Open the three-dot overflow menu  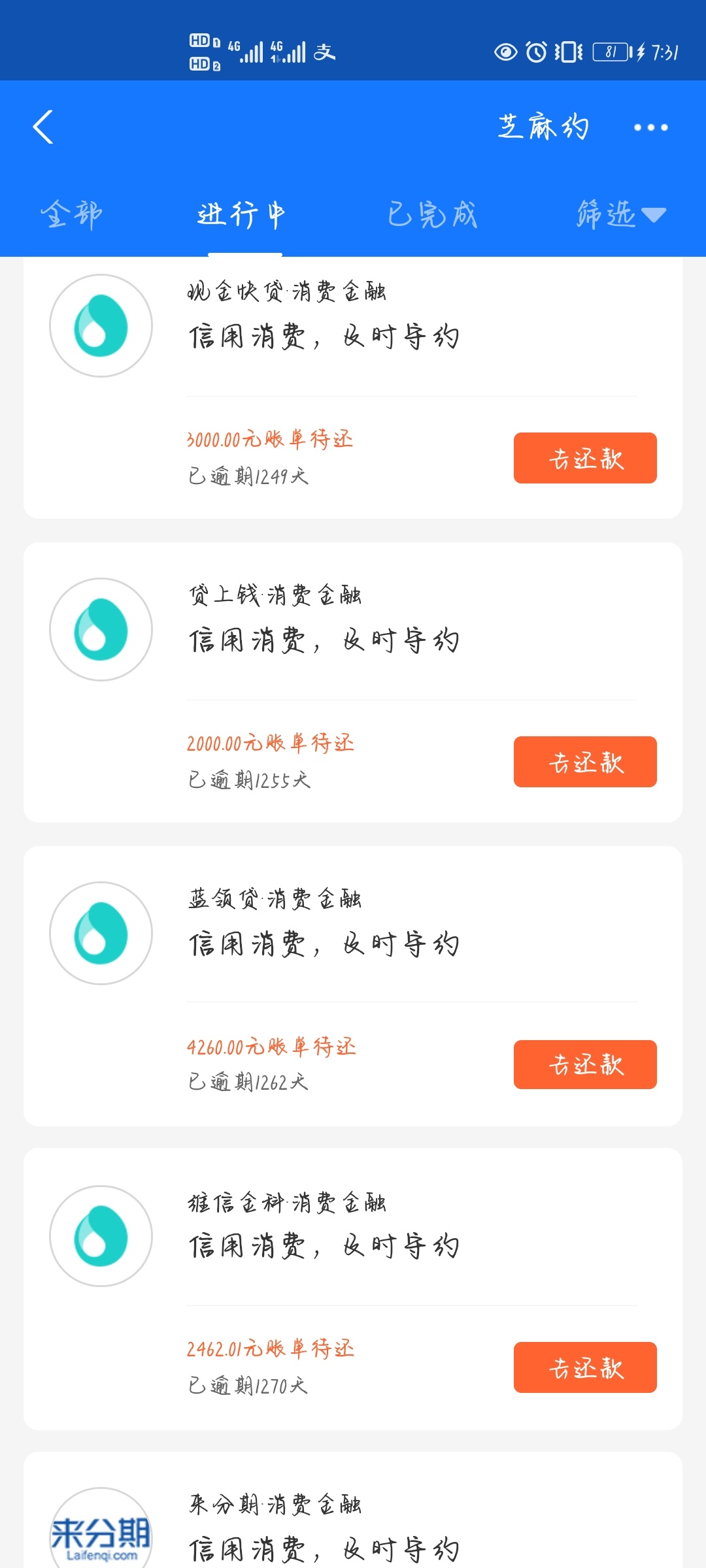tap(650, 127)
